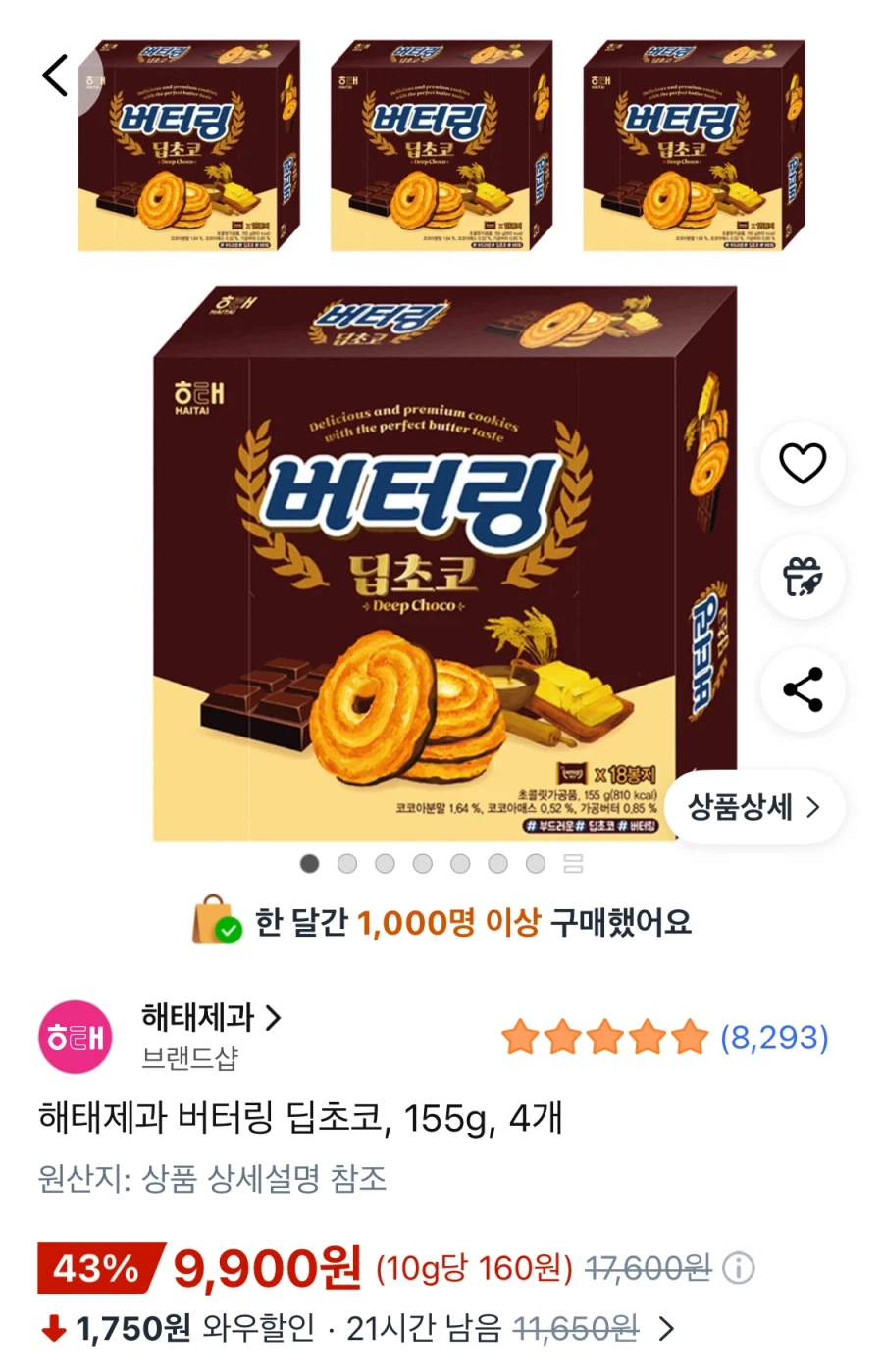Expand the 해태제과 brand chevron

tap(272, 1018)
